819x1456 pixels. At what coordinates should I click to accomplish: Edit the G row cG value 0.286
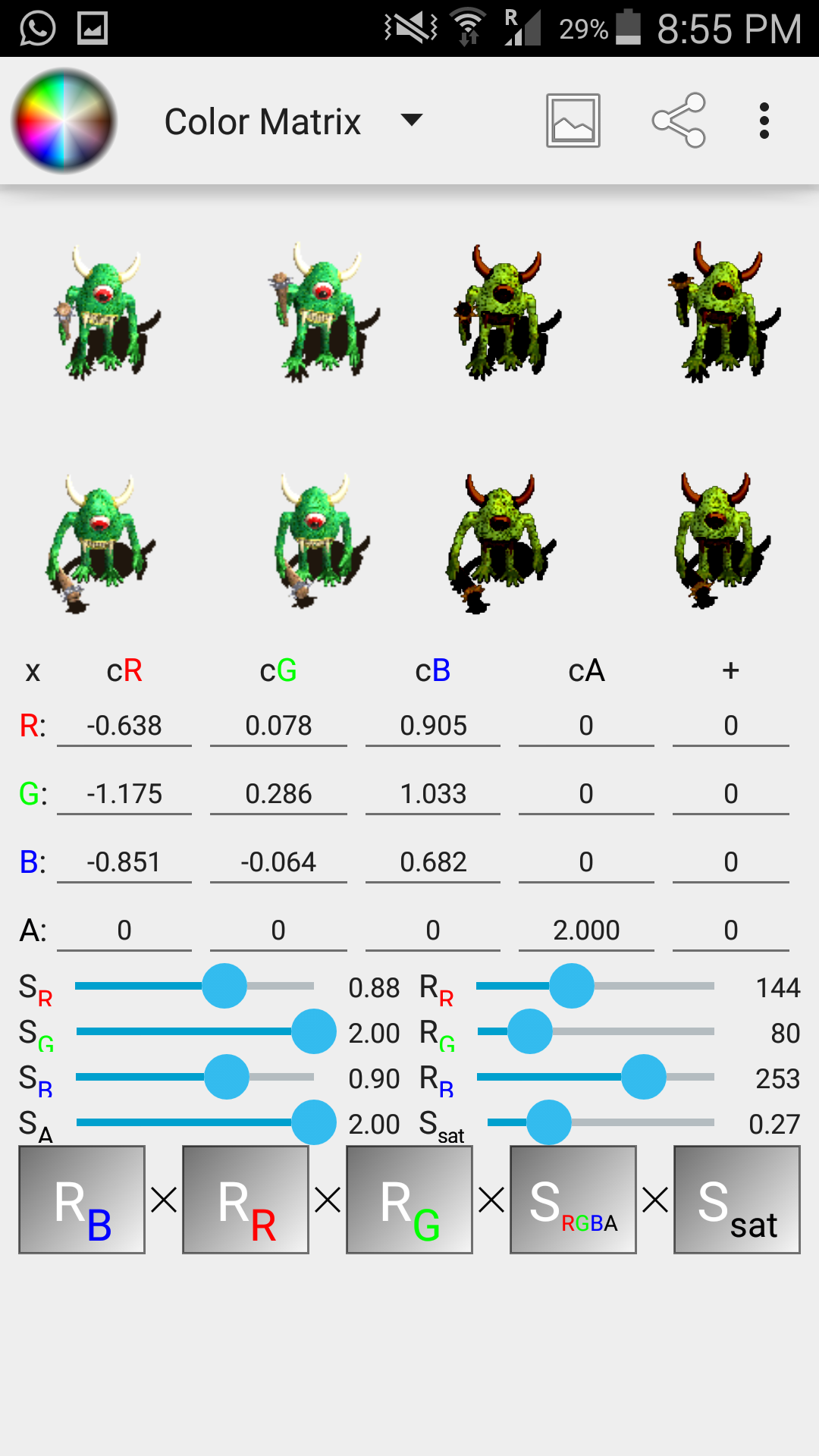click(x=278, y=794)
